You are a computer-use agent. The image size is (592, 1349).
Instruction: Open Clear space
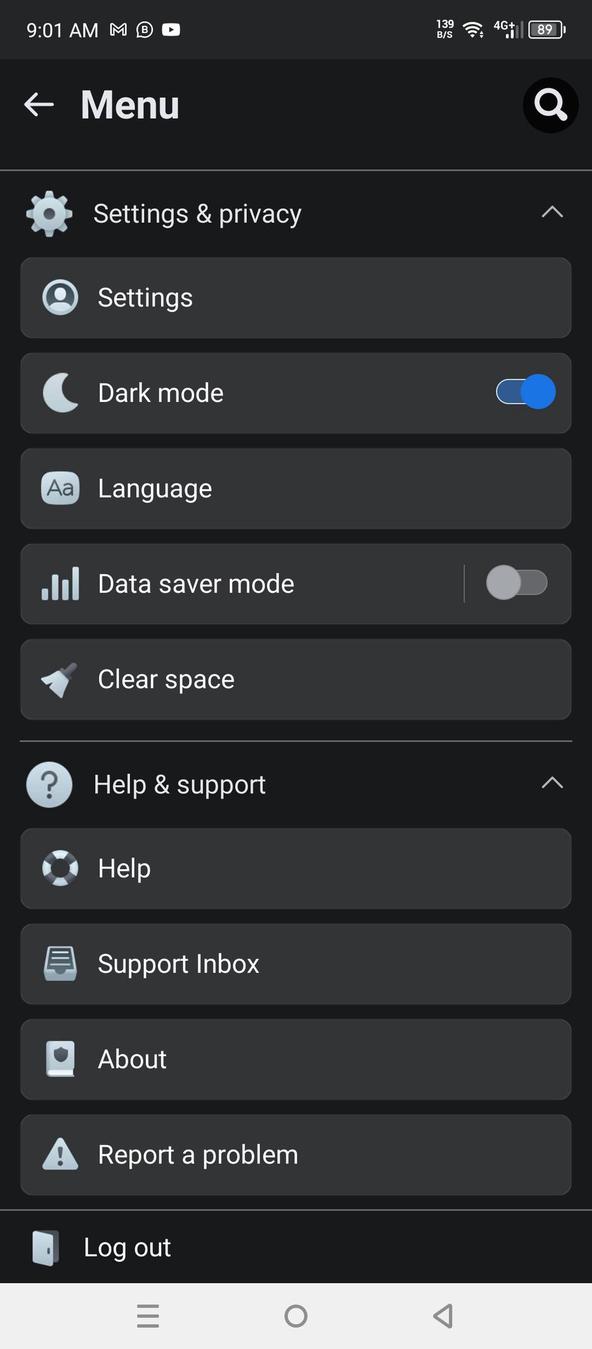(296, 679)
